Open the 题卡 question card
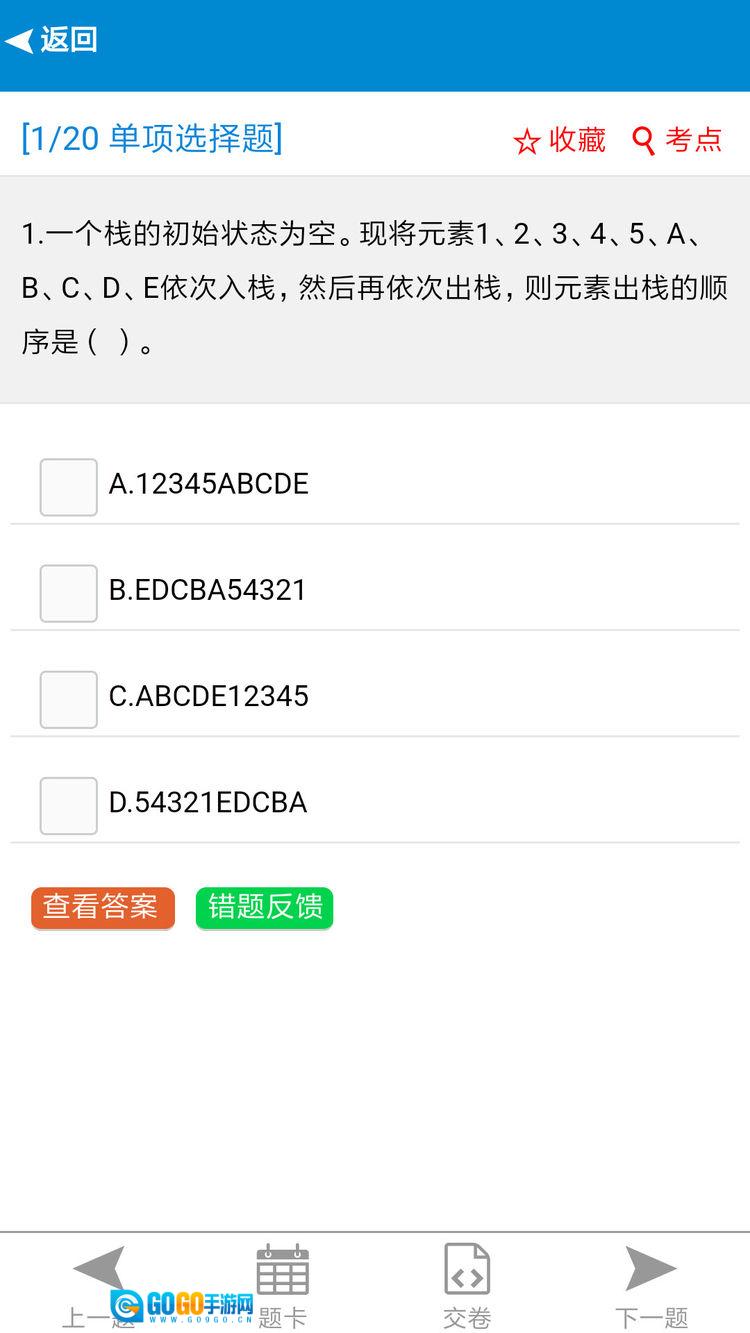The height and width of the screenshot is (1333, 750). [x=282, y=1286]
